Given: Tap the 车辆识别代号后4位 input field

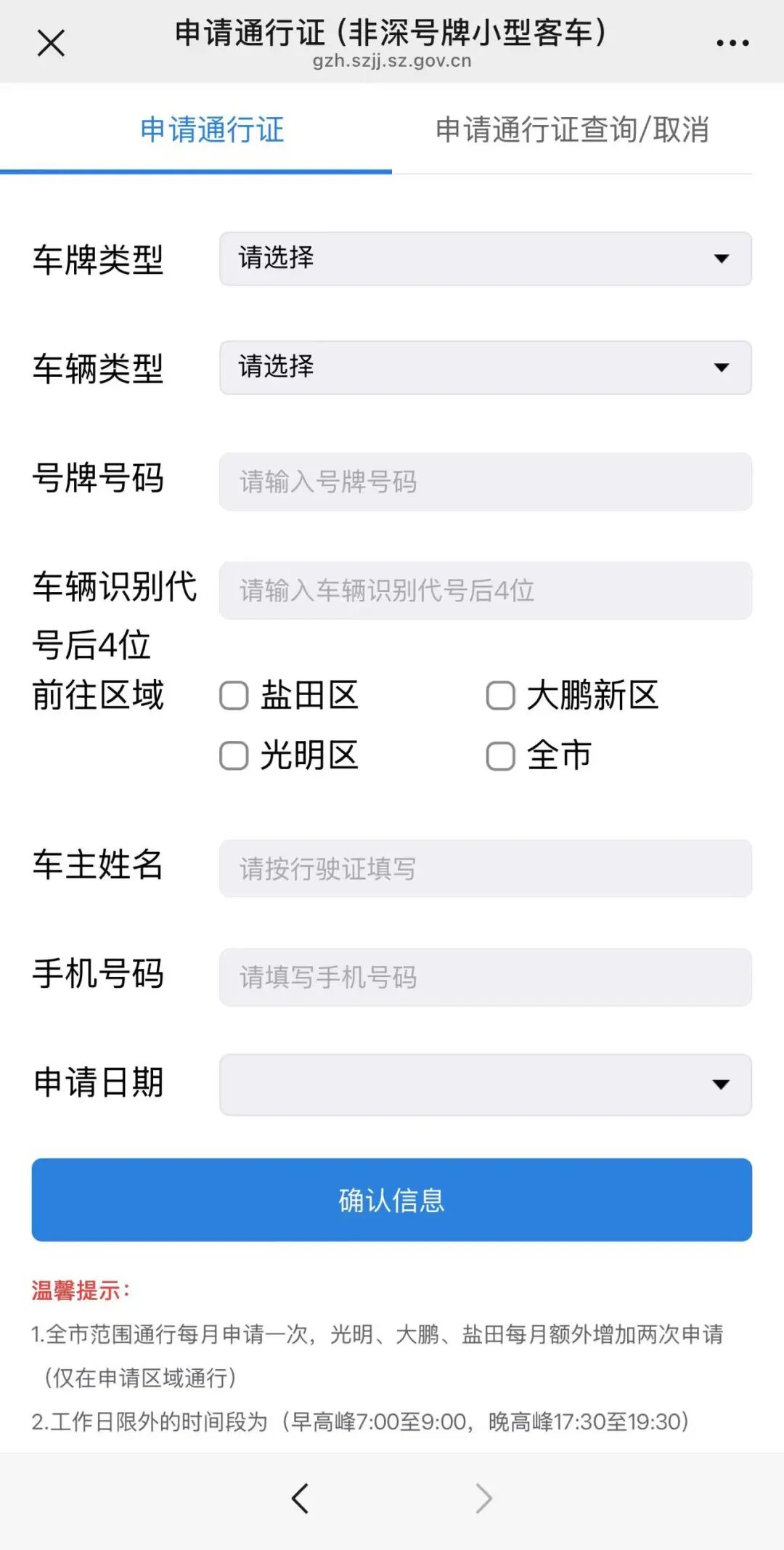Looking at the screenshot, I should (486, 591).
